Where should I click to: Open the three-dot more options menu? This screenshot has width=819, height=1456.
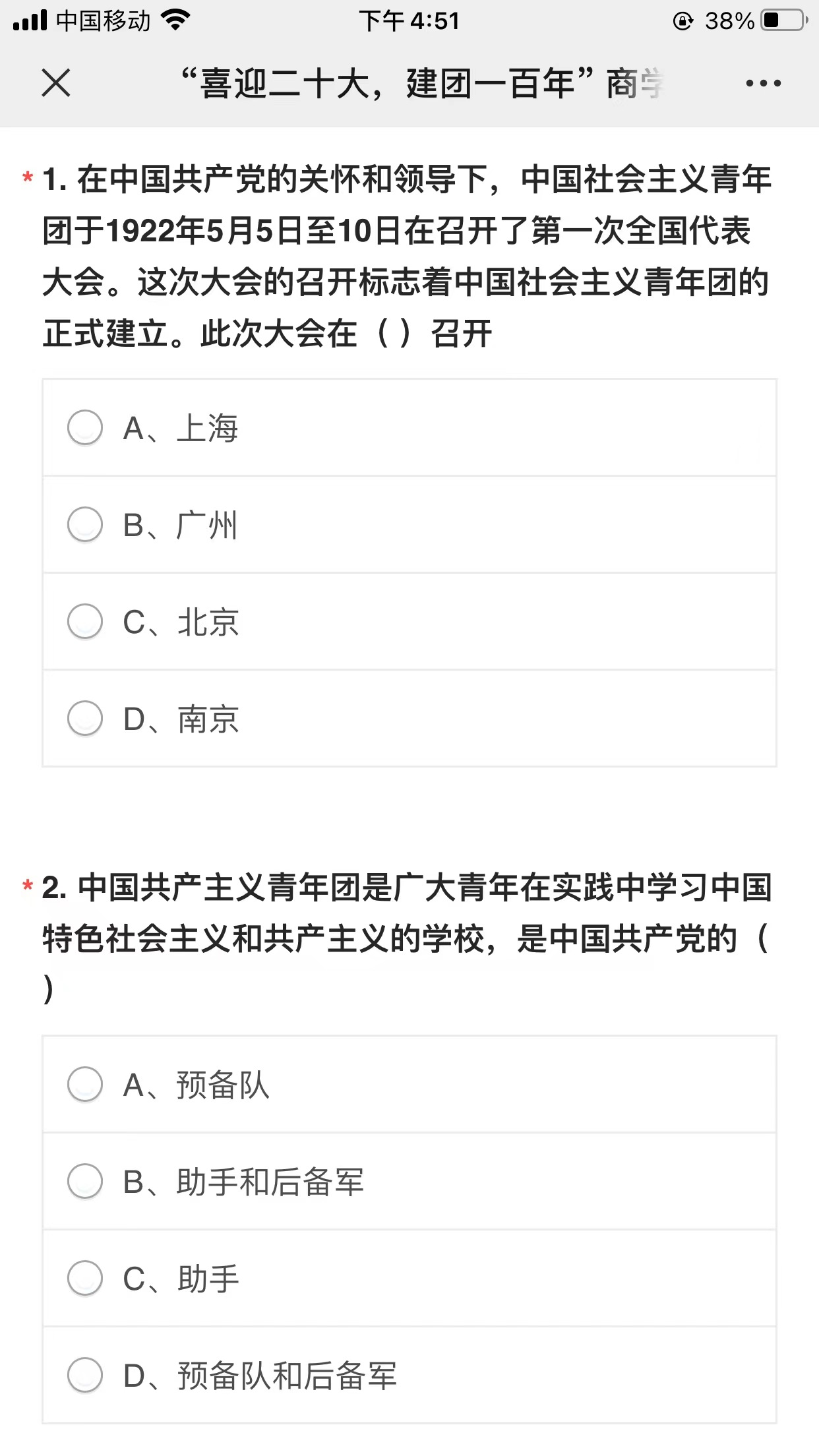coord(763,84)
